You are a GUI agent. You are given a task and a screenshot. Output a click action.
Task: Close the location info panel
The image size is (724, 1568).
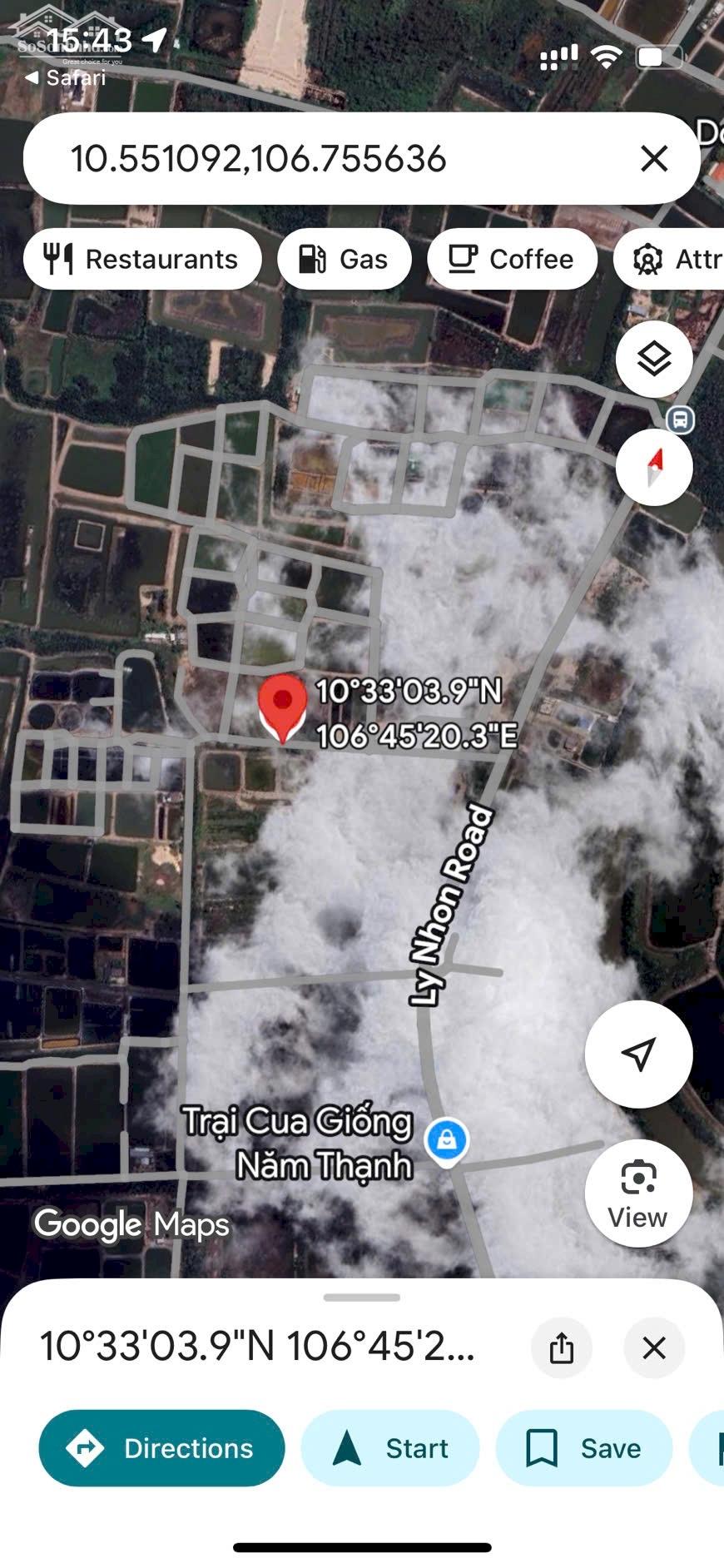[654, 1347]
